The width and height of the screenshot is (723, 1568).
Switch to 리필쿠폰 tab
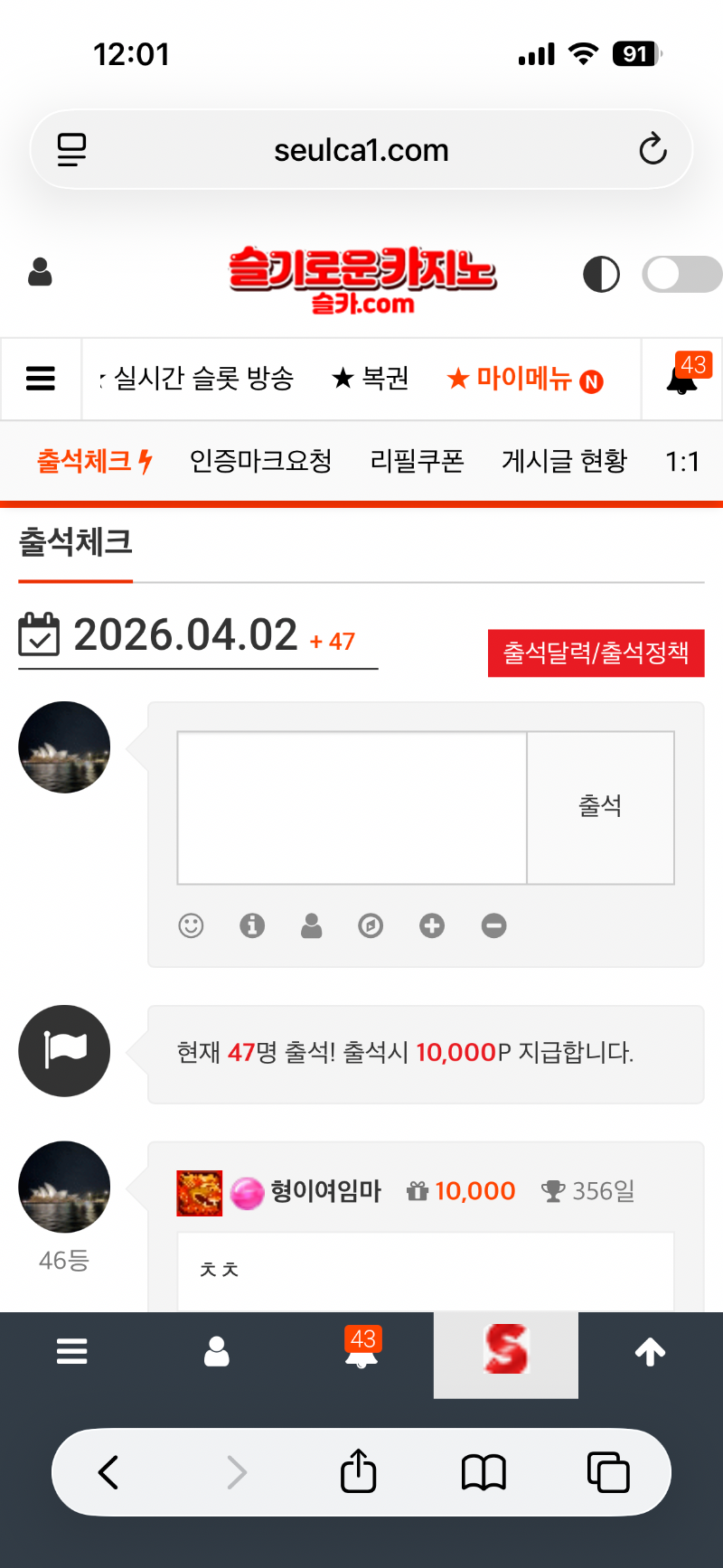pyautogui.click(x=417, y=461)
